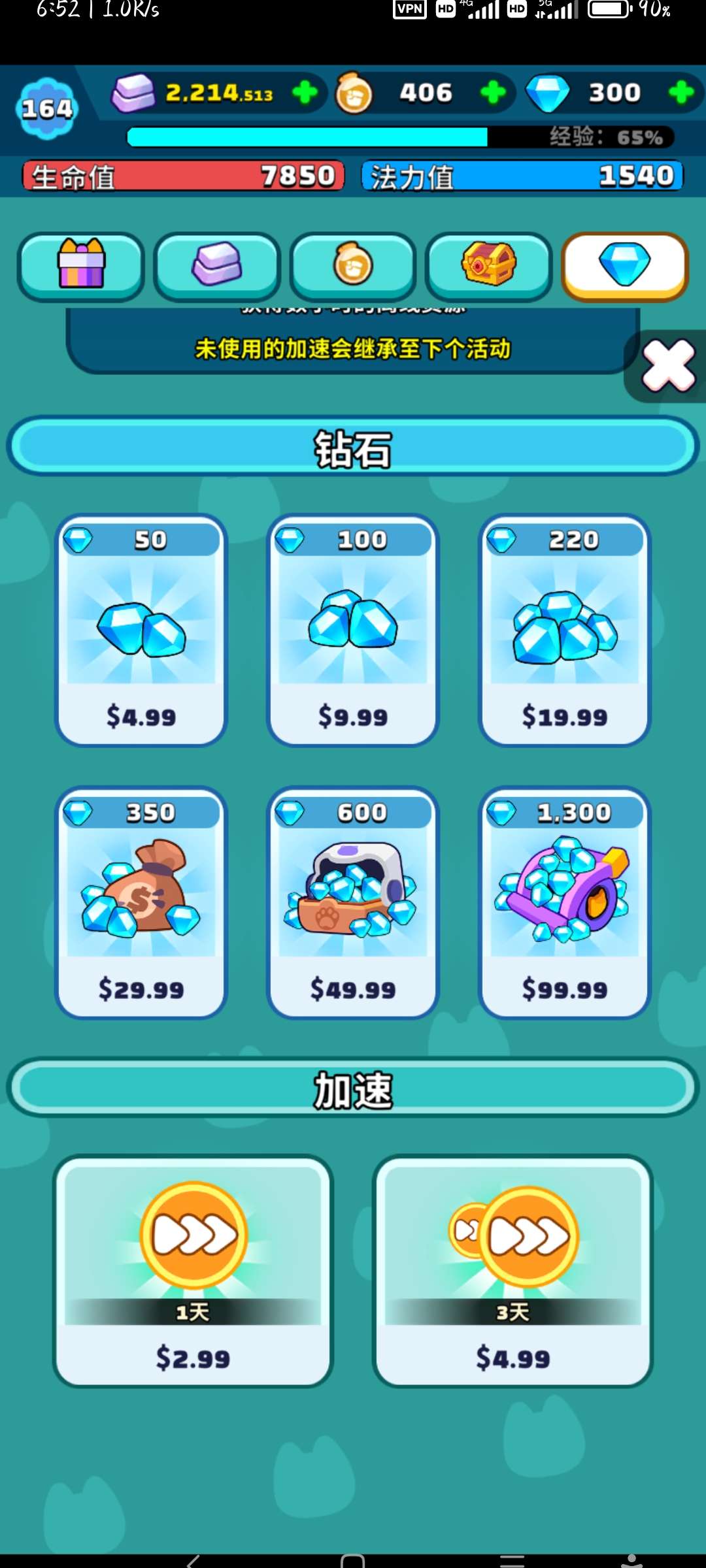Buy 220 diamonds for $19.99
The image size is (706, 1568).
pos(565,630)
